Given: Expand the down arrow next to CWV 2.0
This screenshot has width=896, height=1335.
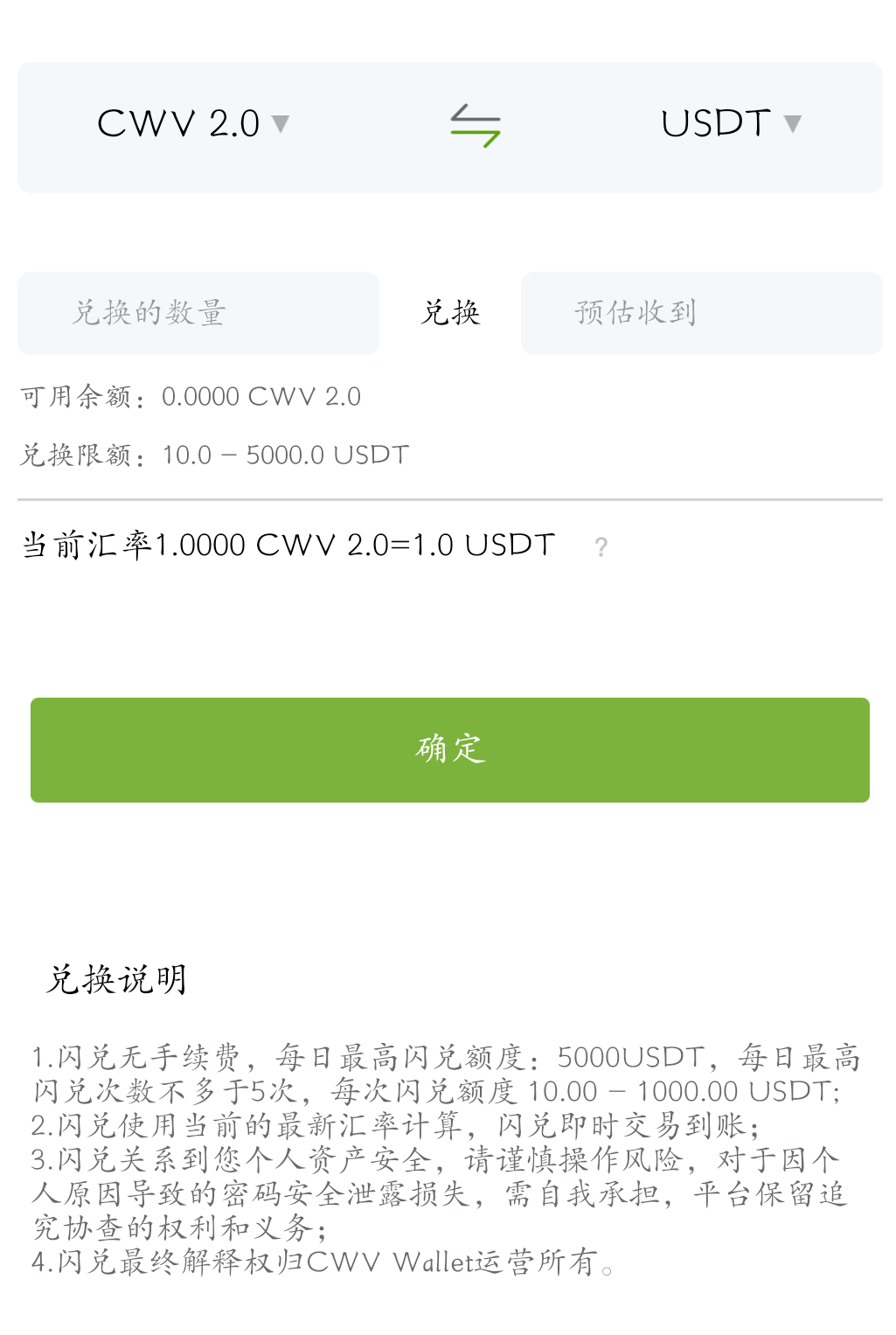Looking at the screenshot, I should 280,125.
